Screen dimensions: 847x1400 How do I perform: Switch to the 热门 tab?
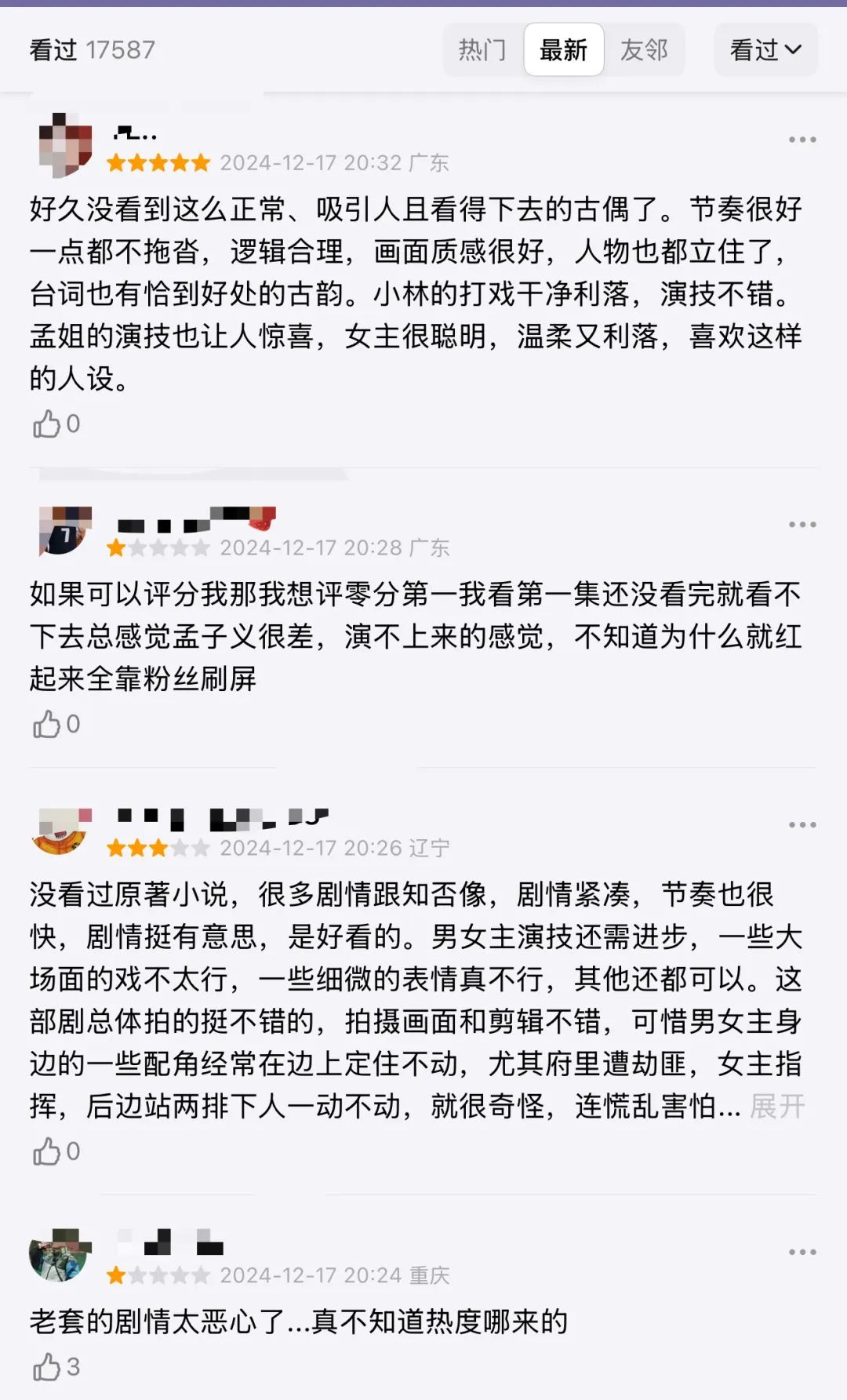pyautogui.click(x=482, y=50)
